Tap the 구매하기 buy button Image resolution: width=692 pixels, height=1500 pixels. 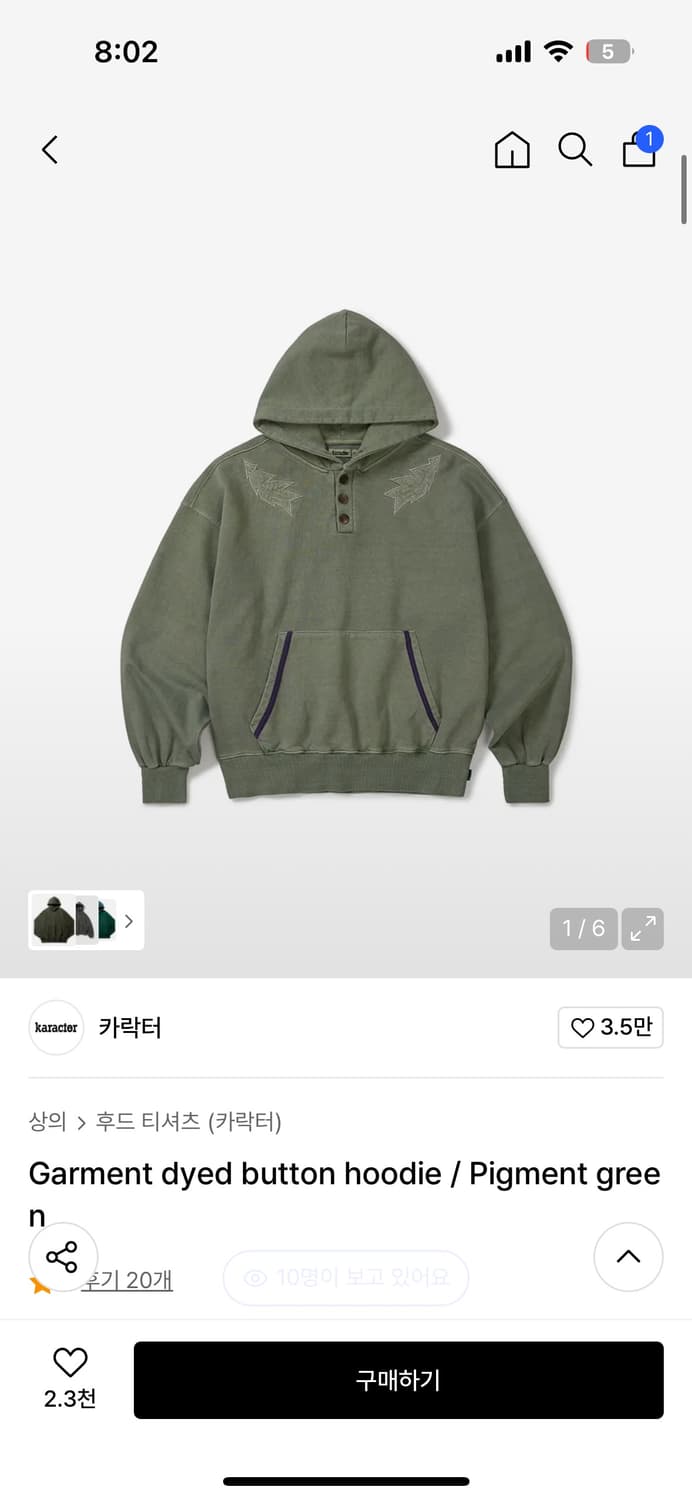[x=399, y=1380]
